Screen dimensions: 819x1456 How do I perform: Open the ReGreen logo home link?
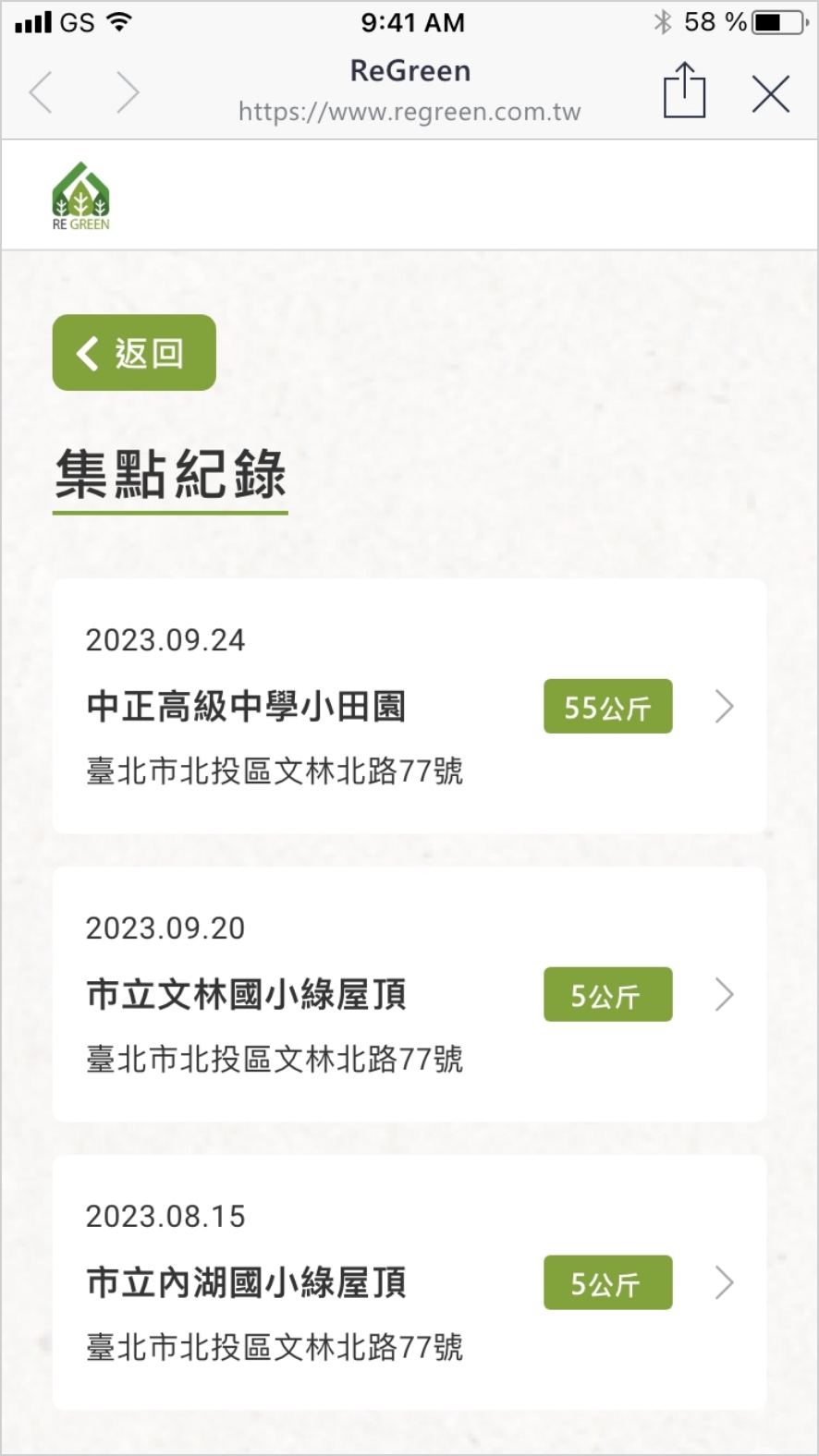pyautogui.click(x=80, y=196)
